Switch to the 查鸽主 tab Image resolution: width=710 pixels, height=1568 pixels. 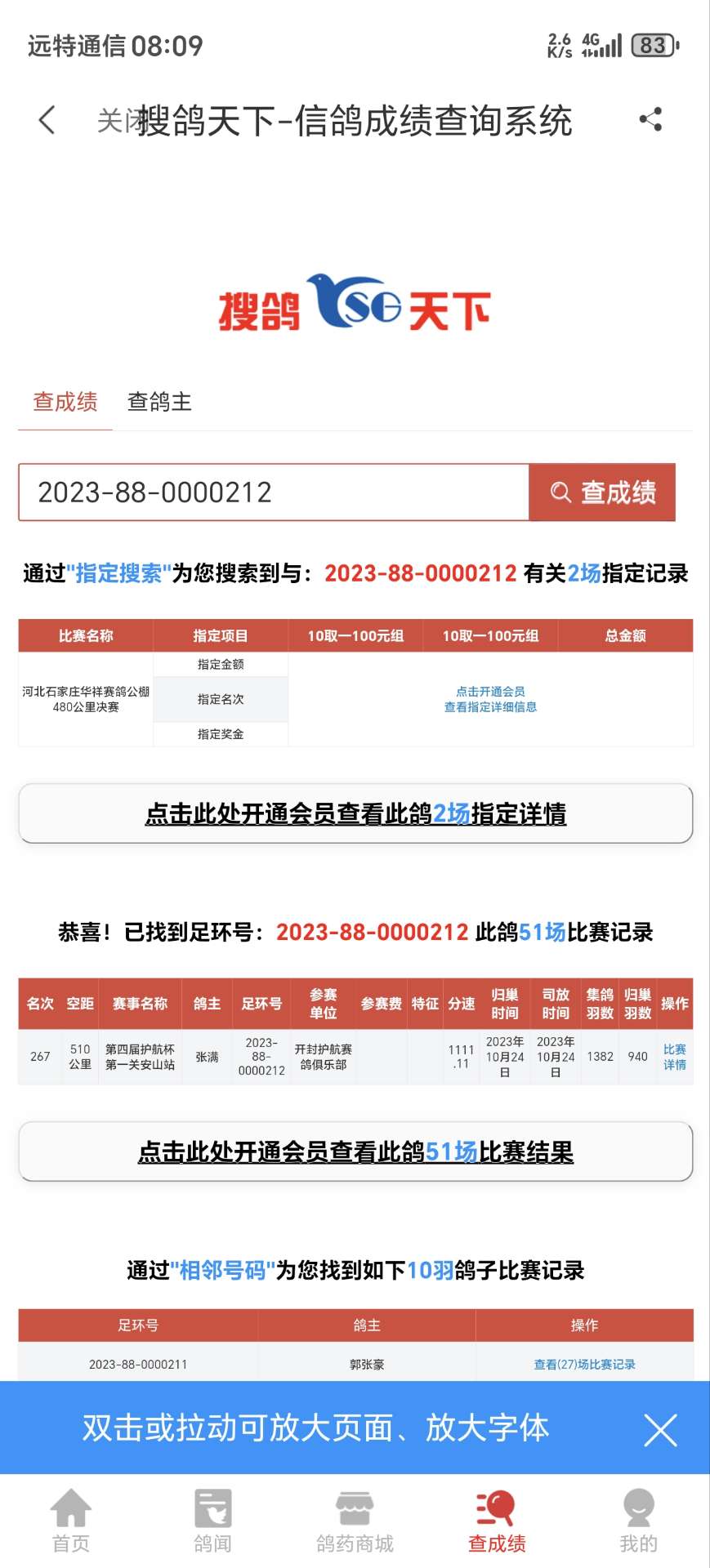[159, 402]
